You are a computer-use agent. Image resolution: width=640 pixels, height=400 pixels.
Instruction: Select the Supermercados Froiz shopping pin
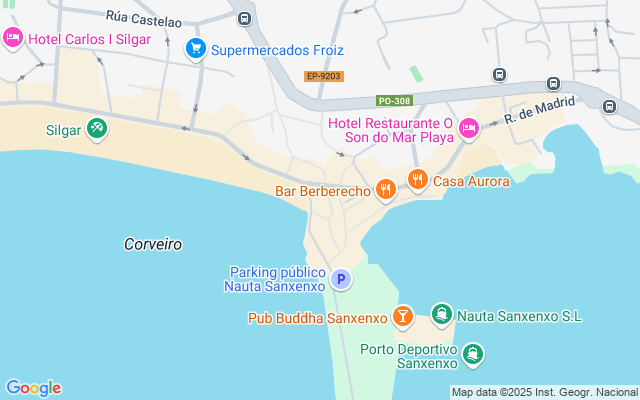tap(196, 48)
